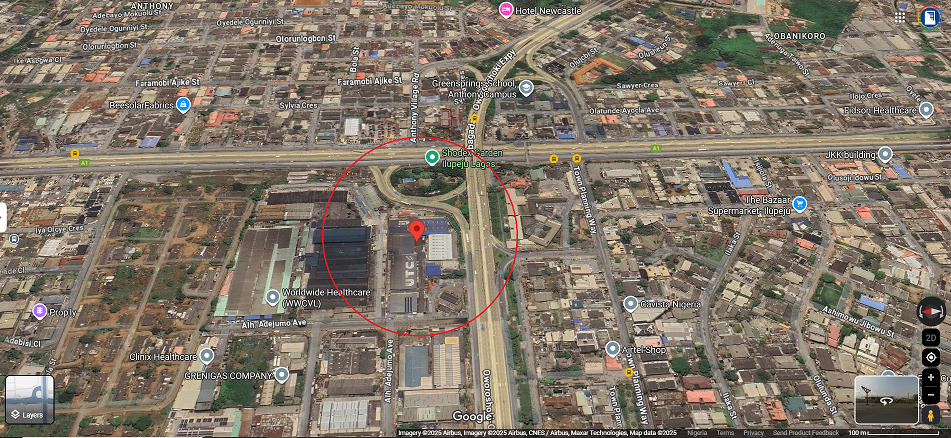Reset map orientation with the compass
Image resolution: width=951 pixels, height=438 pixels.
(x=931, y=313)
